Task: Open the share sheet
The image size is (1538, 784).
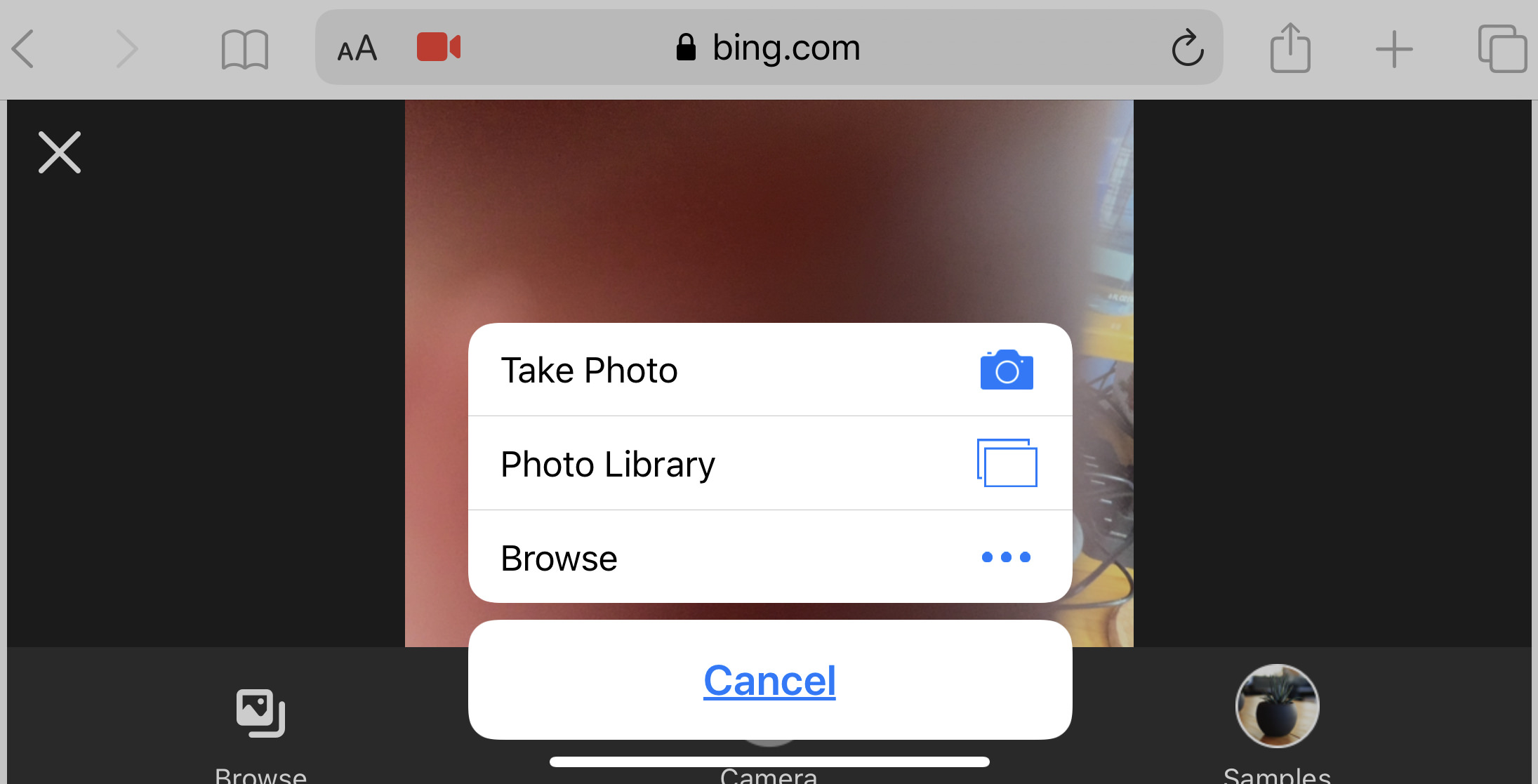Action: [x=1290, y=48]
